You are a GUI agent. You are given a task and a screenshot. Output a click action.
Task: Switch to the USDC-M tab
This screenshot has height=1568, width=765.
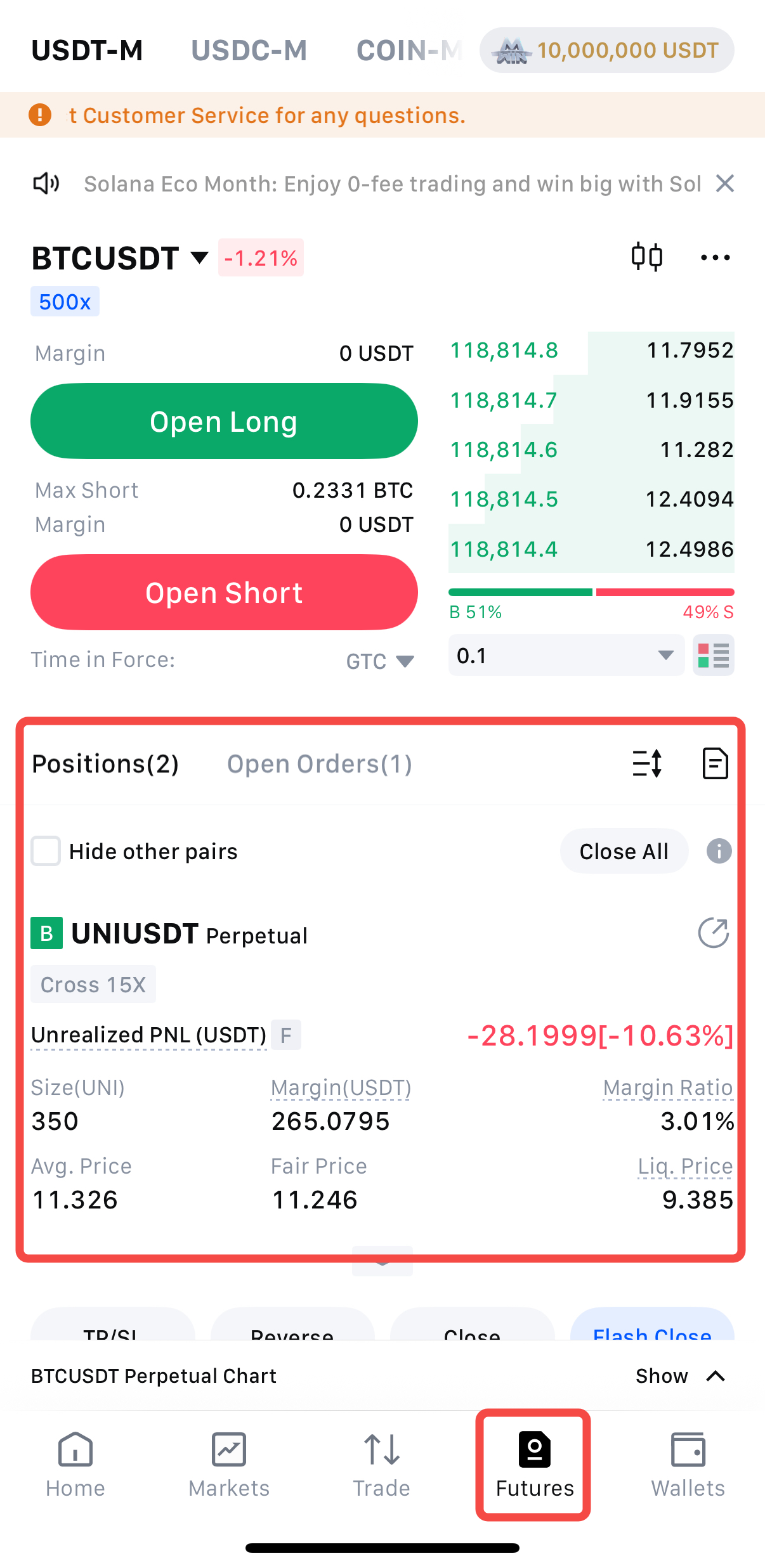(x=249, y=51)
